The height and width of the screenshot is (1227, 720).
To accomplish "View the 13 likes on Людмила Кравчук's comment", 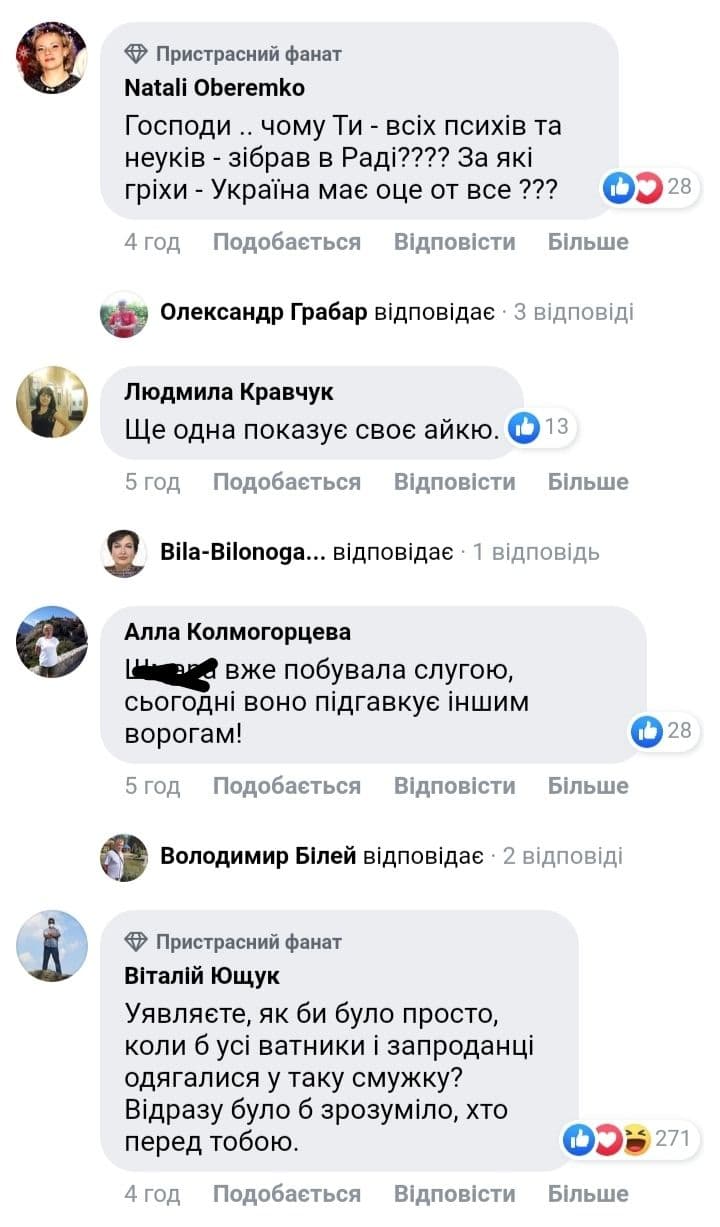I will (540, 428).
